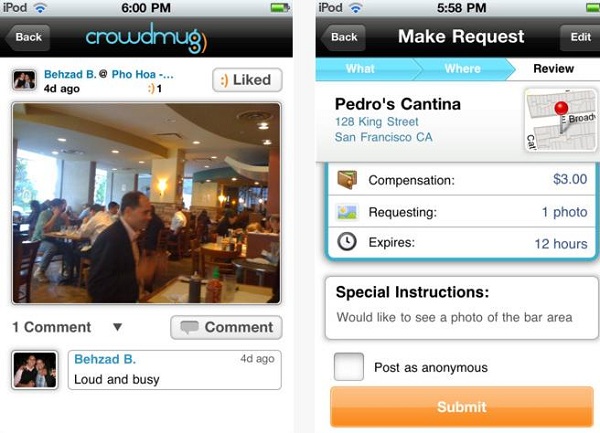
Task: Tap Edit on the Make Request screen
Action: coord(580,38)
